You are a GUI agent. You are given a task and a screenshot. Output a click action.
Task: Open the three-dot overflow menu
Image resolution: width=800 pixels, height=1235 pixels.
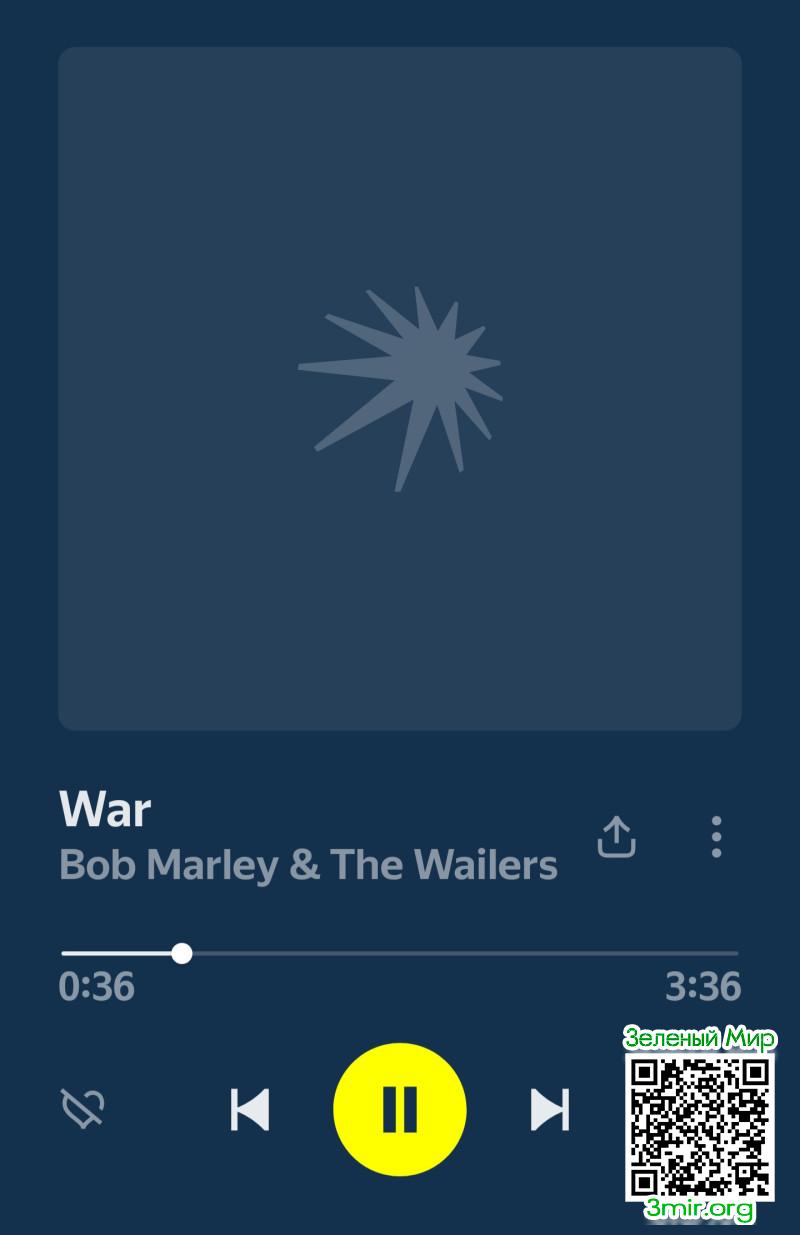716,837
